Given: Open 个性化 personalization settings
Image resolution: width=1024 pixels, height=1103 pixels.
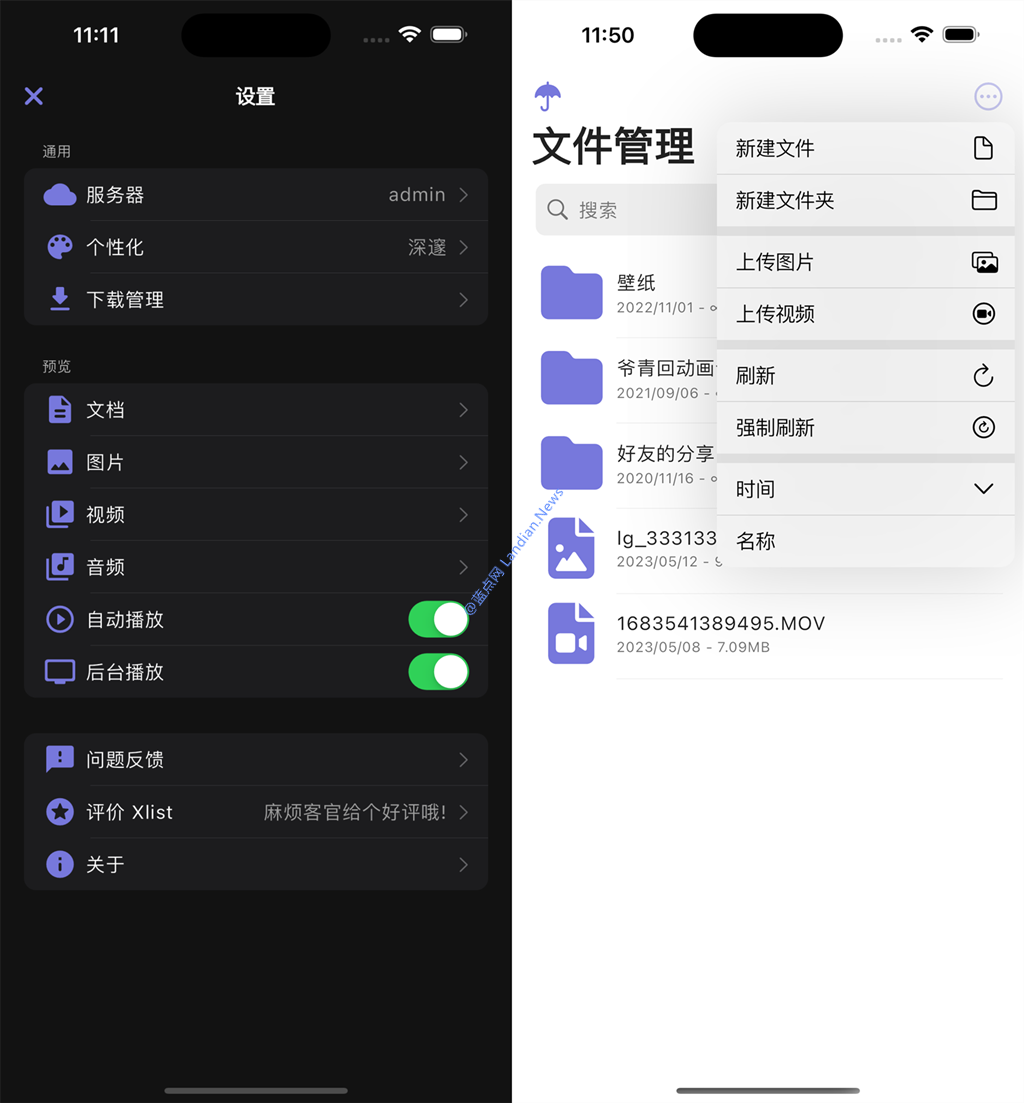Looking at the screenshot, I should point(256,247).
